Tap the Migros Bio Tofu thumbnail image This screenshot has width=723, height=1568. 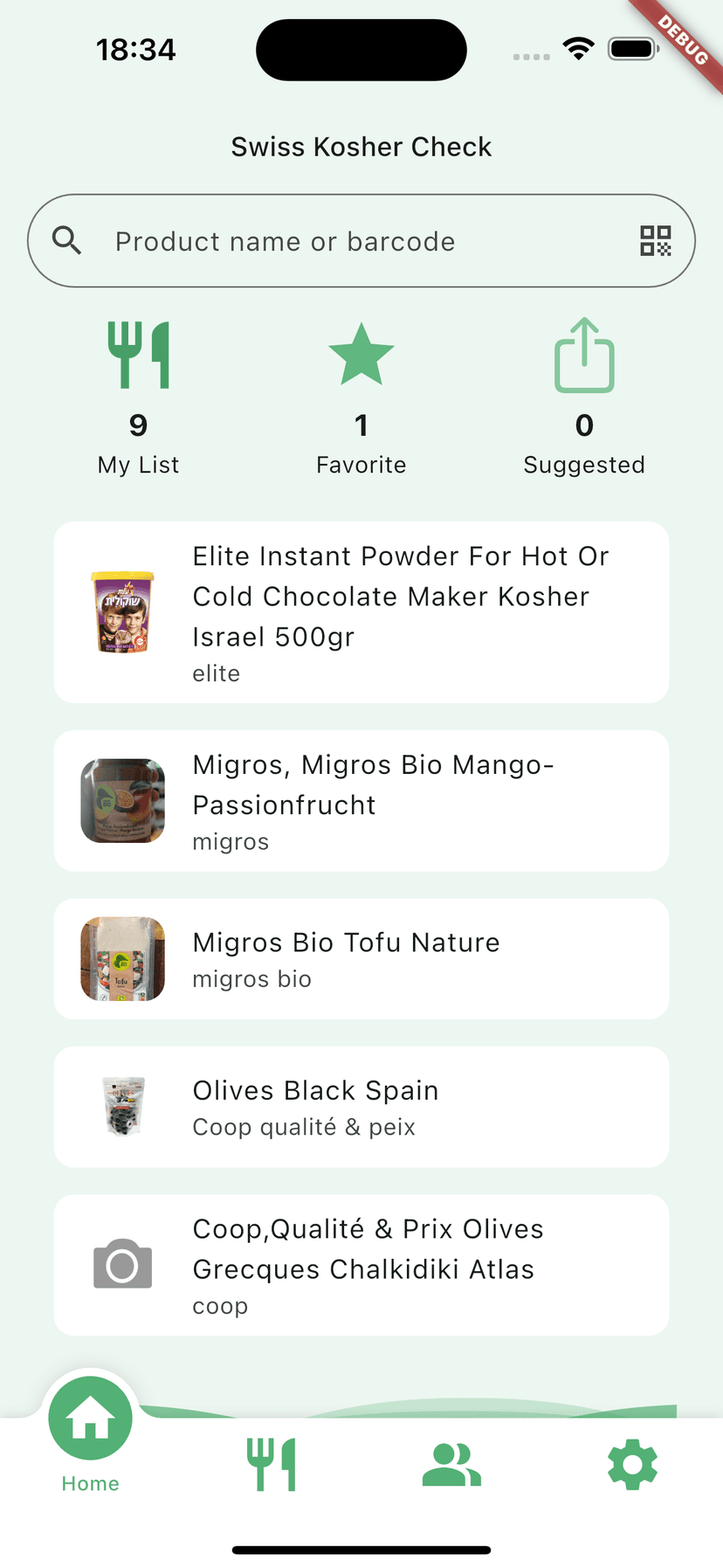[122, 958]
